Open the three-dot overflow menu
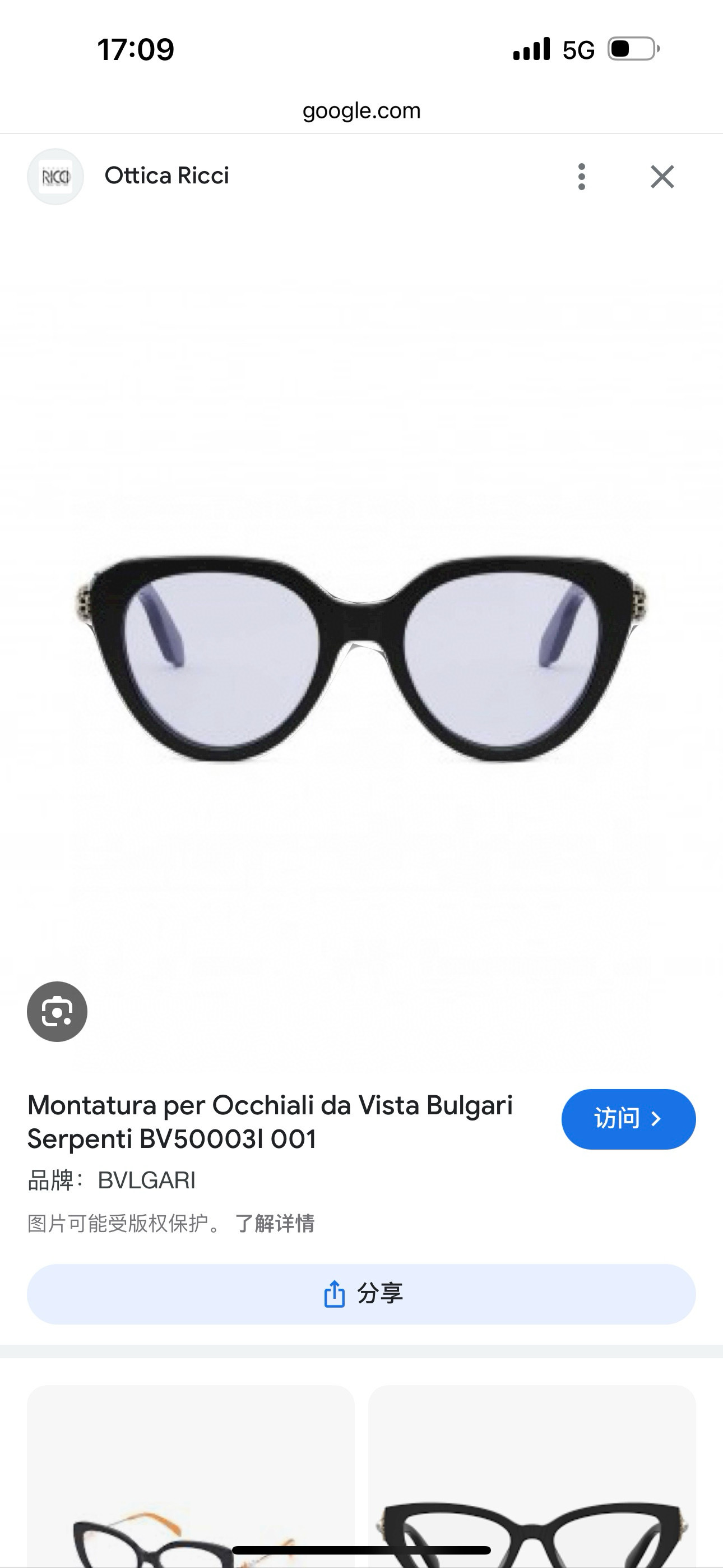 click(x=581, y=177)
